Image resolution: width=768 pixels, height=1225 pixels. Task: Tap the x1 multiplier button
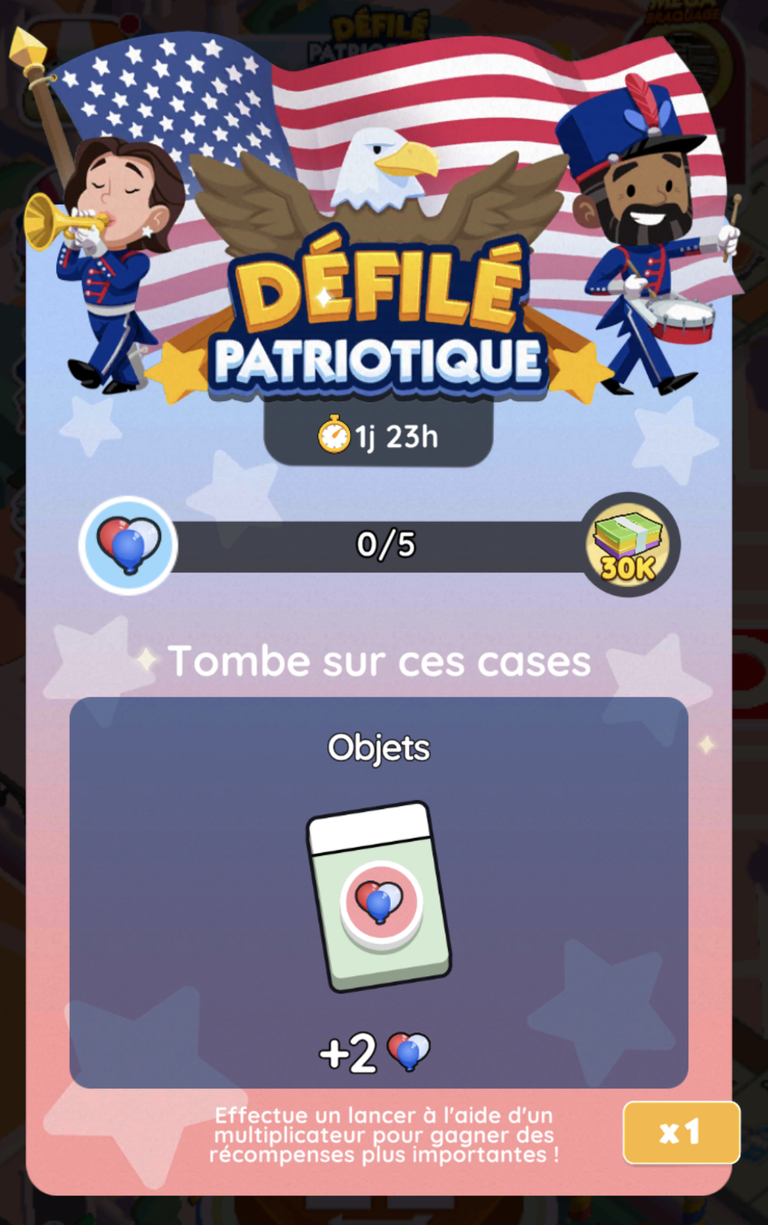pyautogui.click(x=681, y=1132)
